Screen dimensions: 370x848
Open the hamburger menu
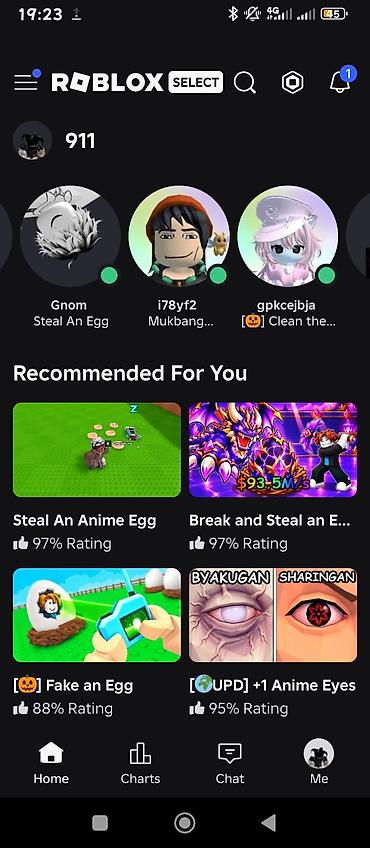pos(26,82)
